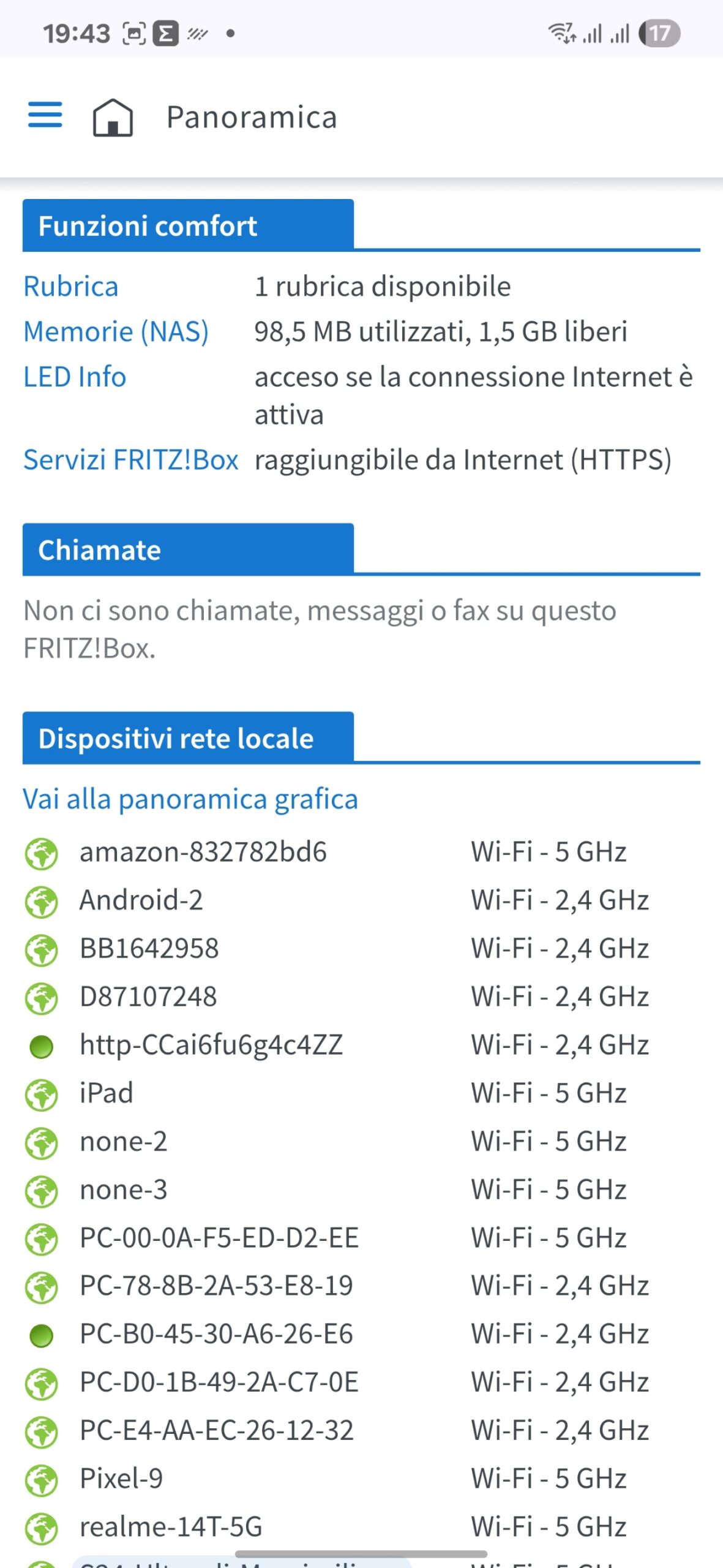The image size is (723, 1568).
Task: Tap the home icon in header
Action: pos(113,117)
